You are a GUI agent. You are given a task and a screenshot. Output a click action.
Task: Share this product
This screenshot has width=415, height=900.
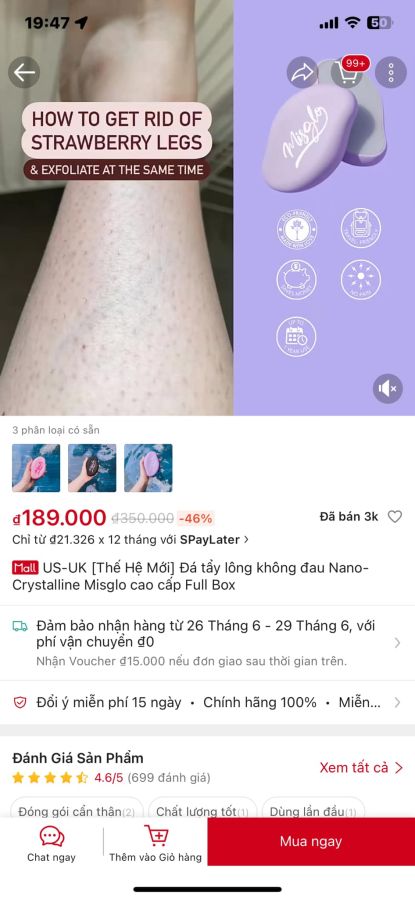(x=302, y=72)
